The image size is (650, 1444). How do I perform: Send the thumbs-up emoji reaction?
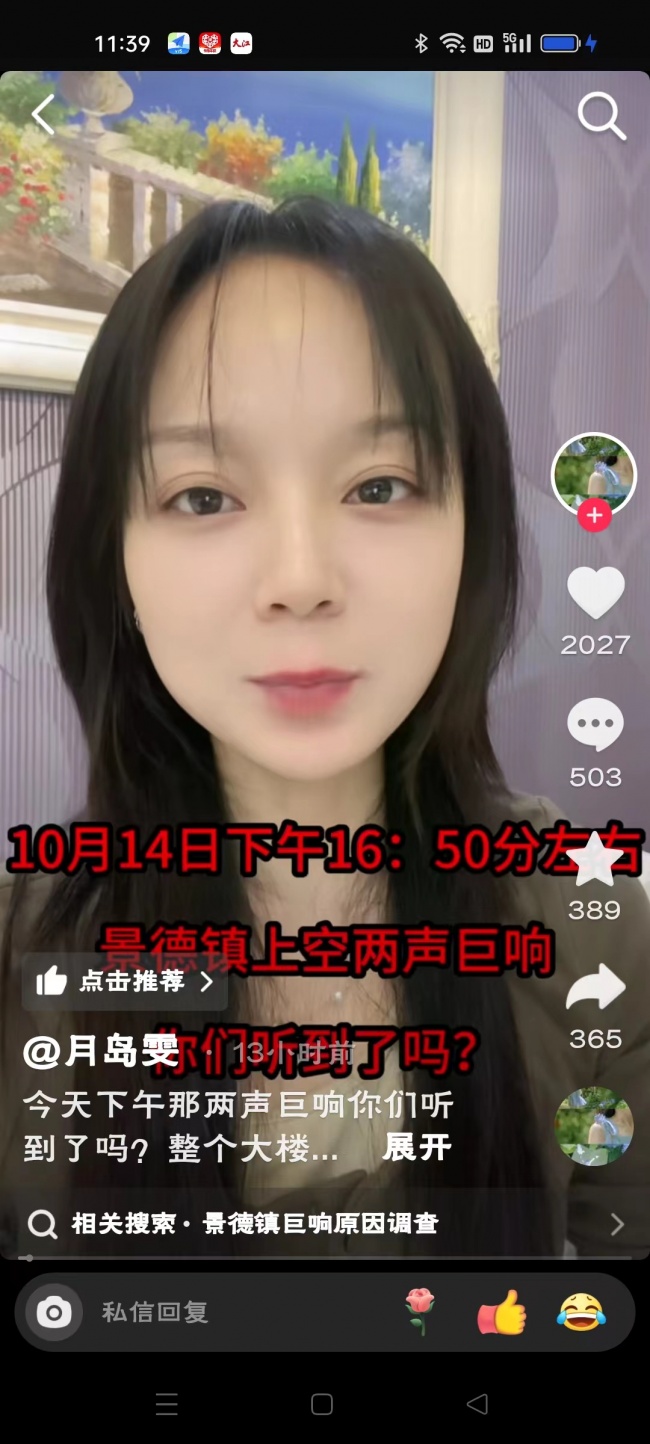pyautogui.click(x=501, y=1312)
